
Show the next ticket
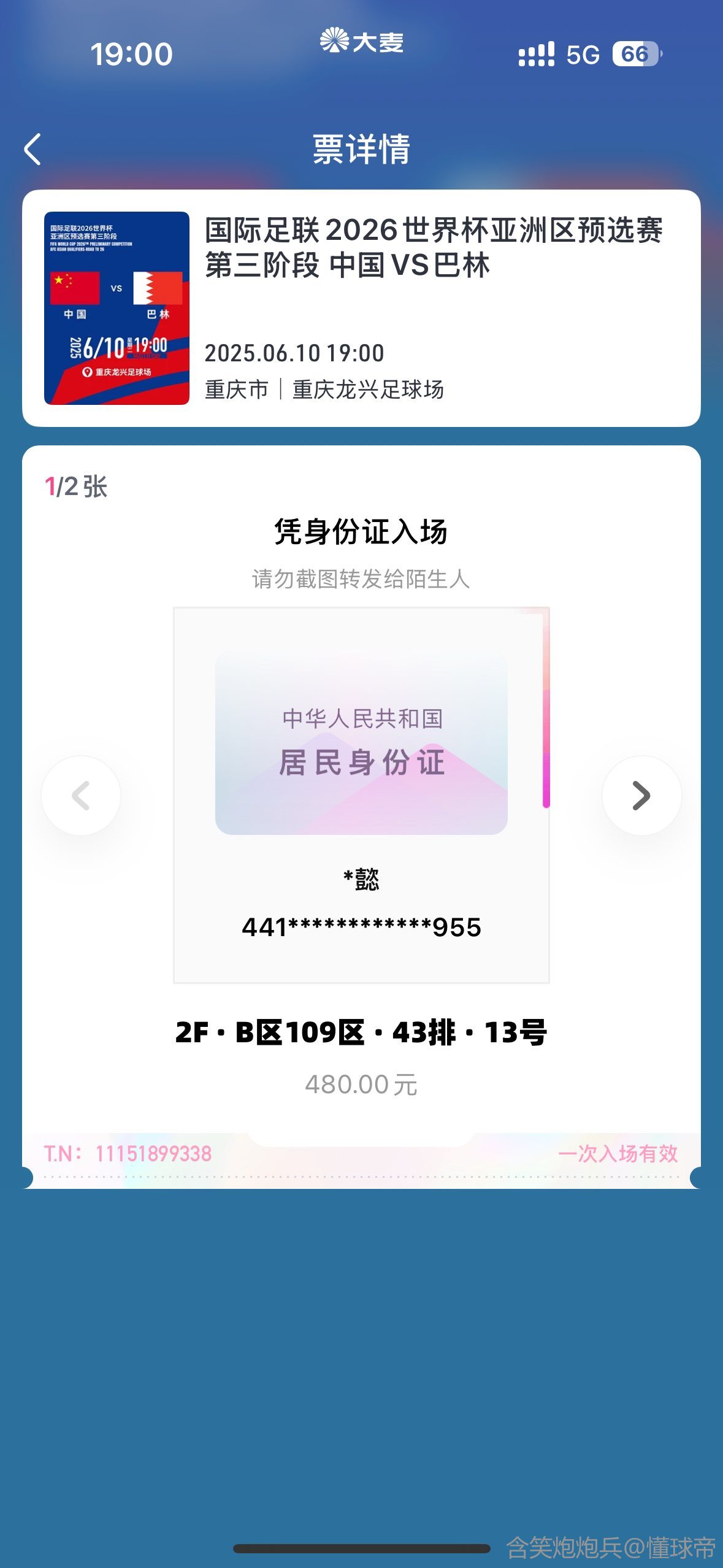pos(641,796)
